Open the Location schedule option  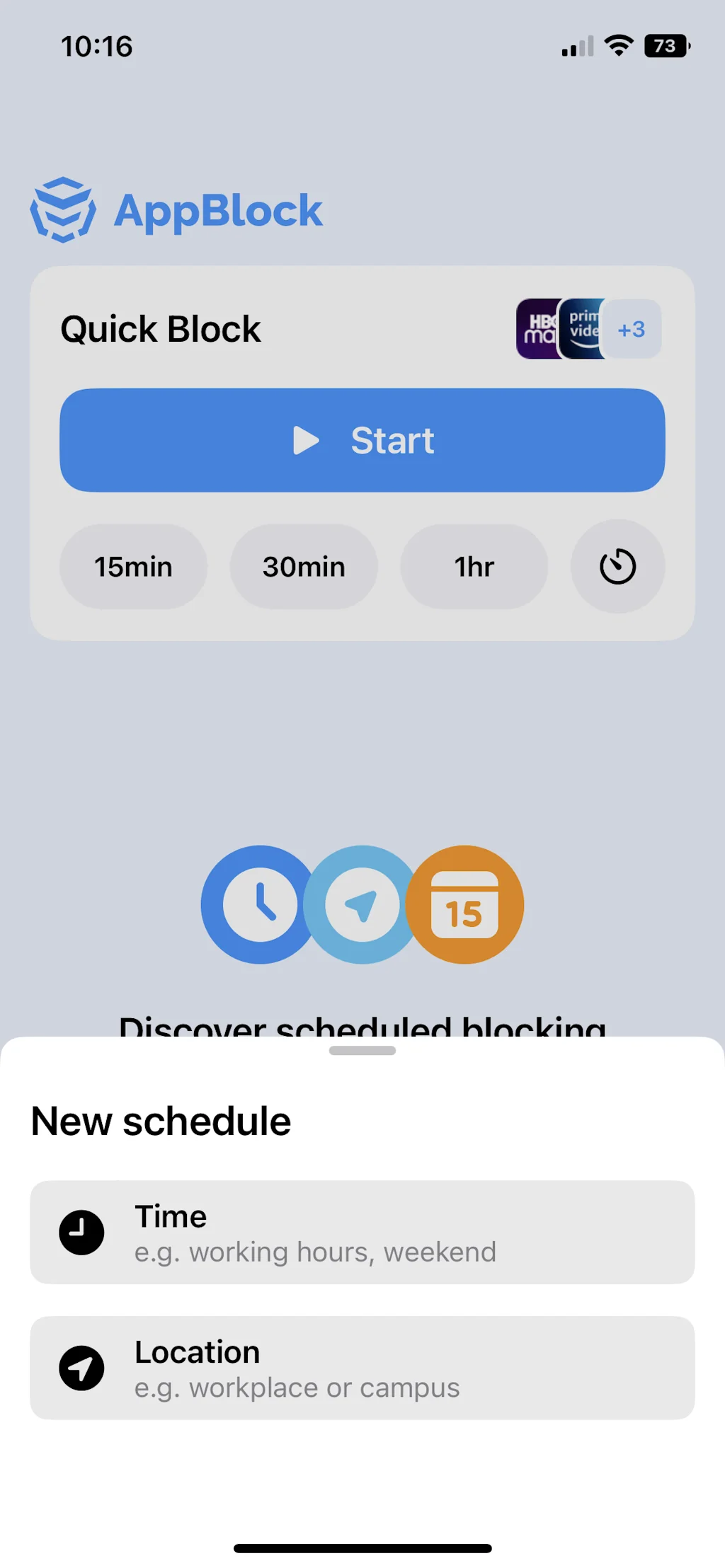click(362, 1368)
